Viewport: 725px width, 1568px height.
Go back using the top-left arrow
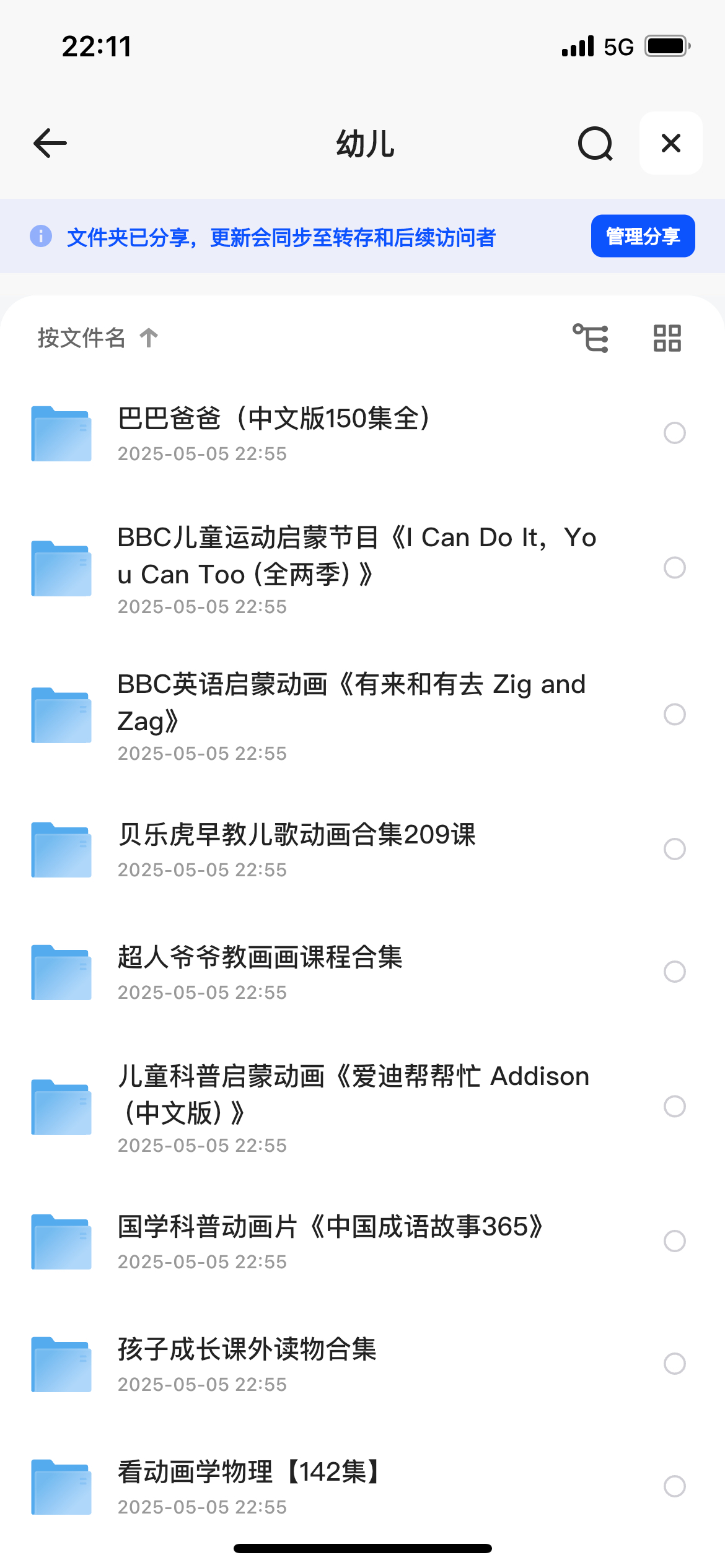[50, 144]
